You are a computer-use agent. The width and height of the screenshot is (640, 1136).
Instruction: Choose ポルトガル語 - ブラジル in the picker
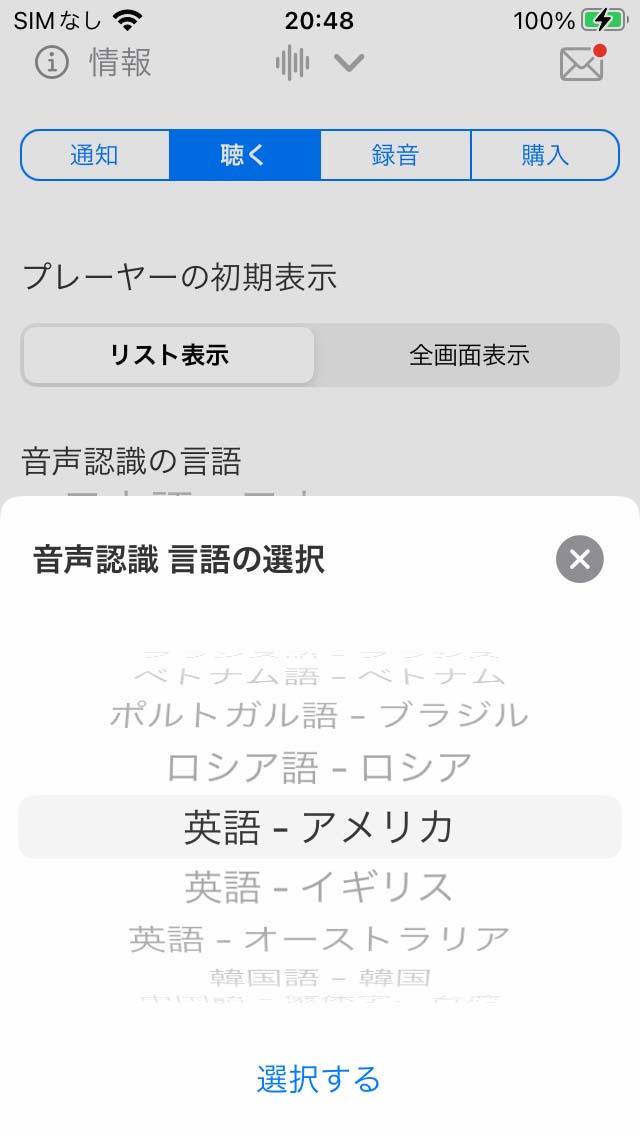(x=319, y=715)
